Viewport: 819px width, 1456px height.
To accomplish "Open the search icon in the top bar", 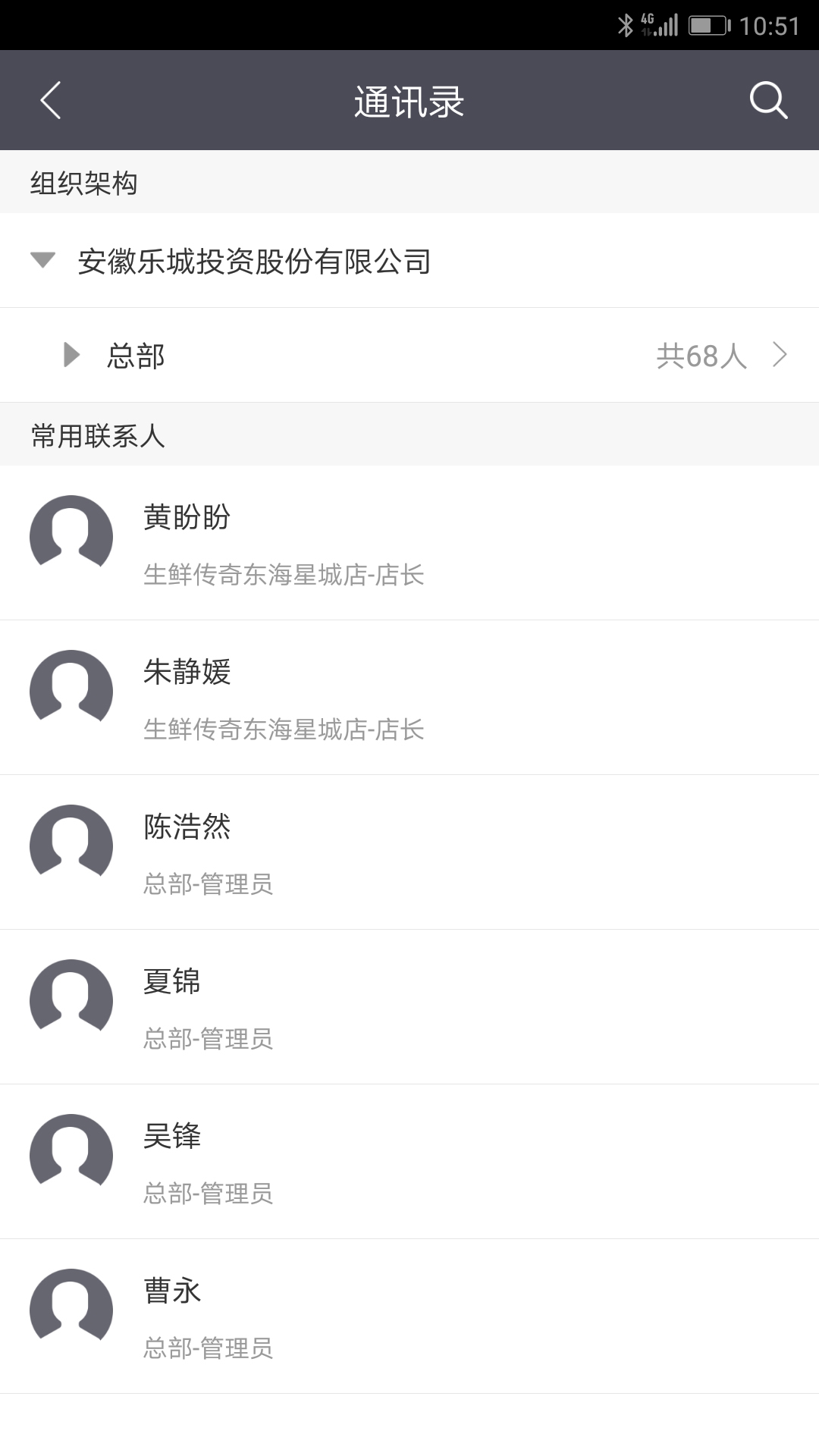I will click(x=769, y=99).
